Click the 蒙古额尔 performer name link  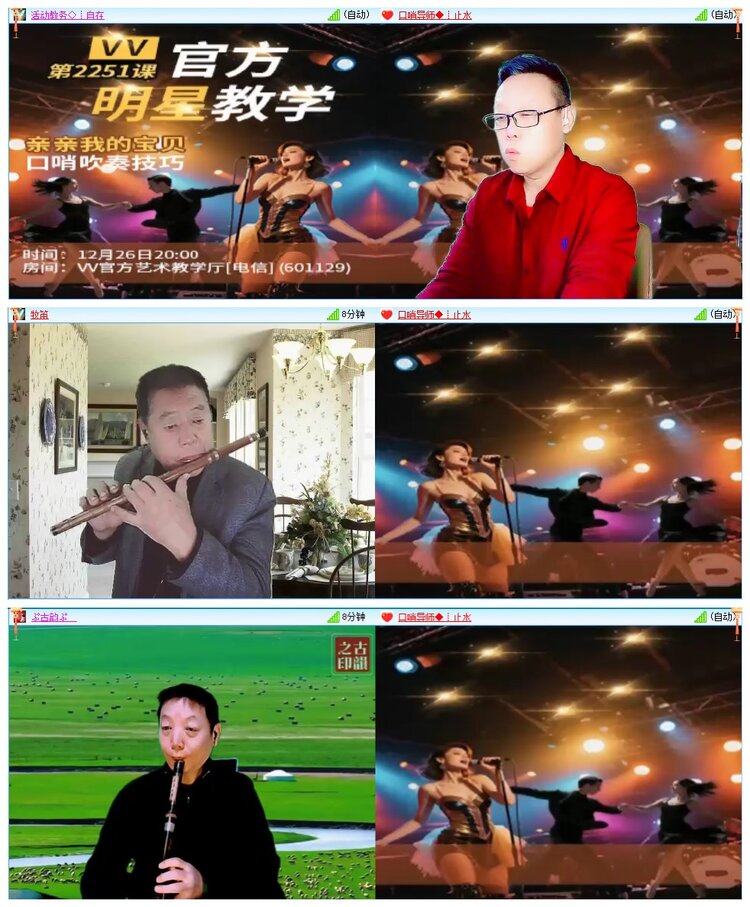(x=47, y=618)
